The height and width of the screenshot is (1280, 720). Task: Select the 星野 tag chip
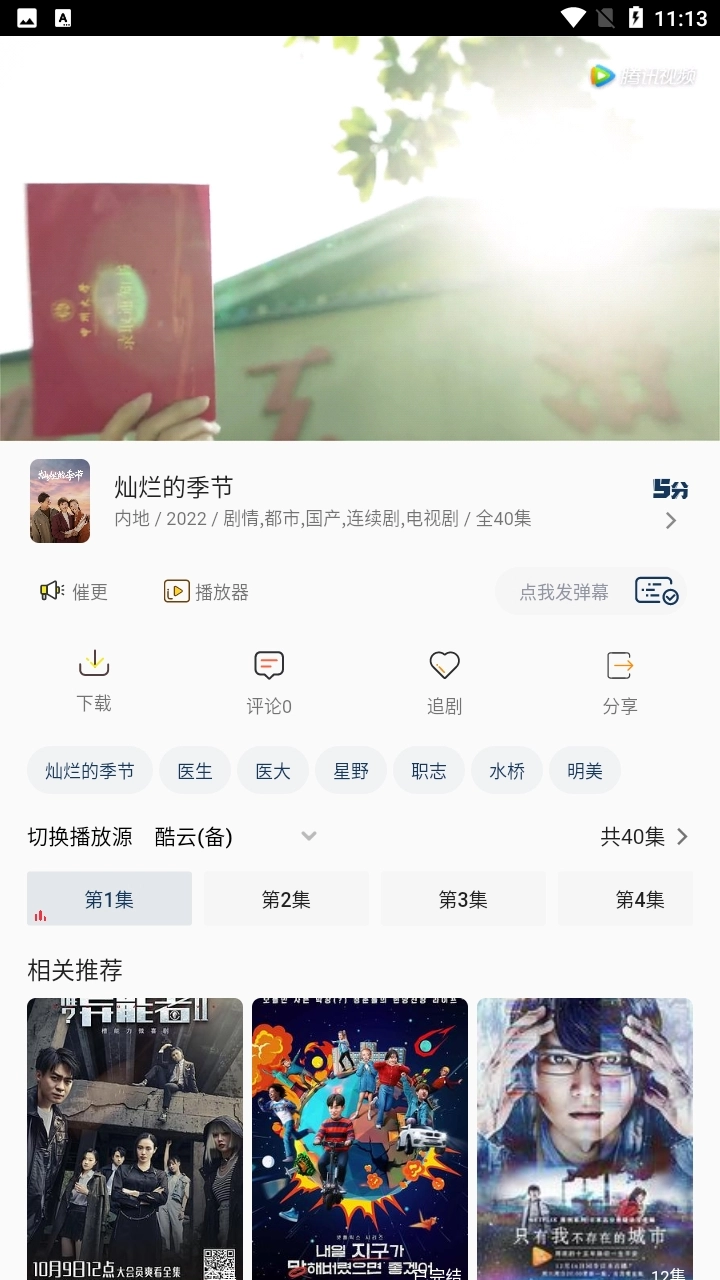[351, 771]
